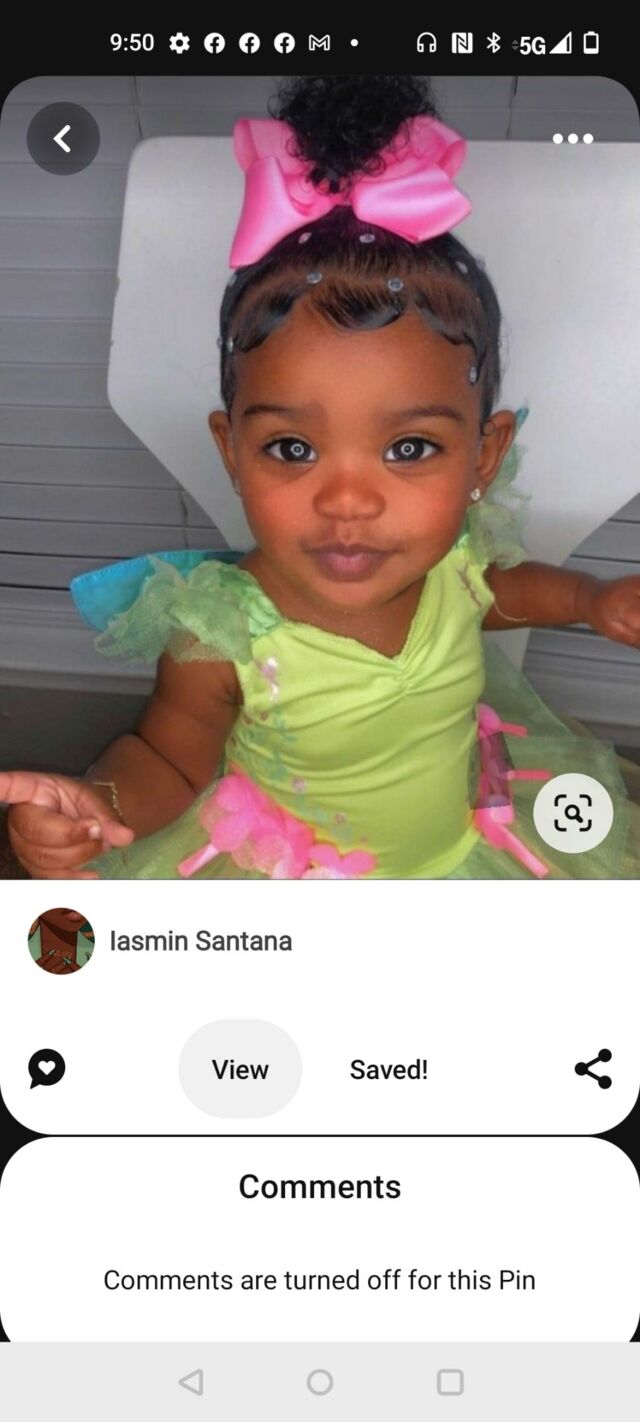Tap the Saved! button
The height and width of the screenshot is (1422, 640).
click(x=389, y=1069)
